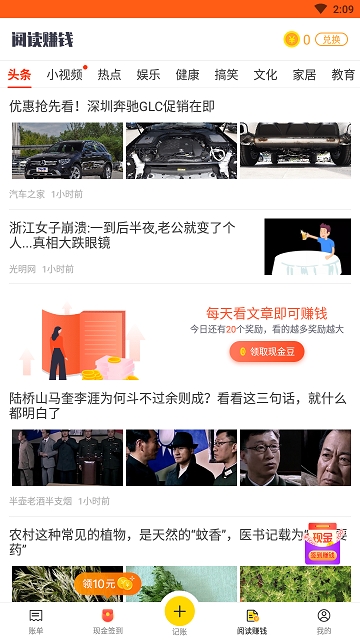Open the 我的 profile tab
The image size is (360, 640).
tap(324, 622)
